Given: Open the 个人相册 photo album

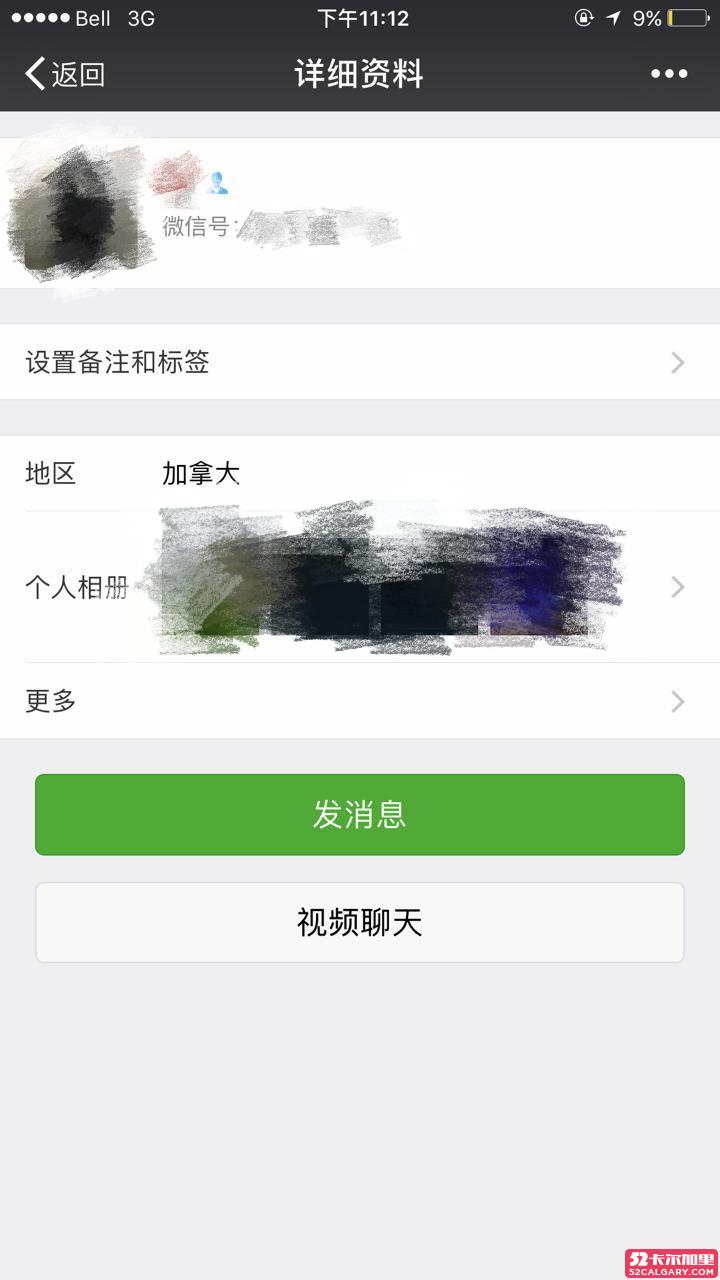Looking at the screenshot, I should (360, 587).
